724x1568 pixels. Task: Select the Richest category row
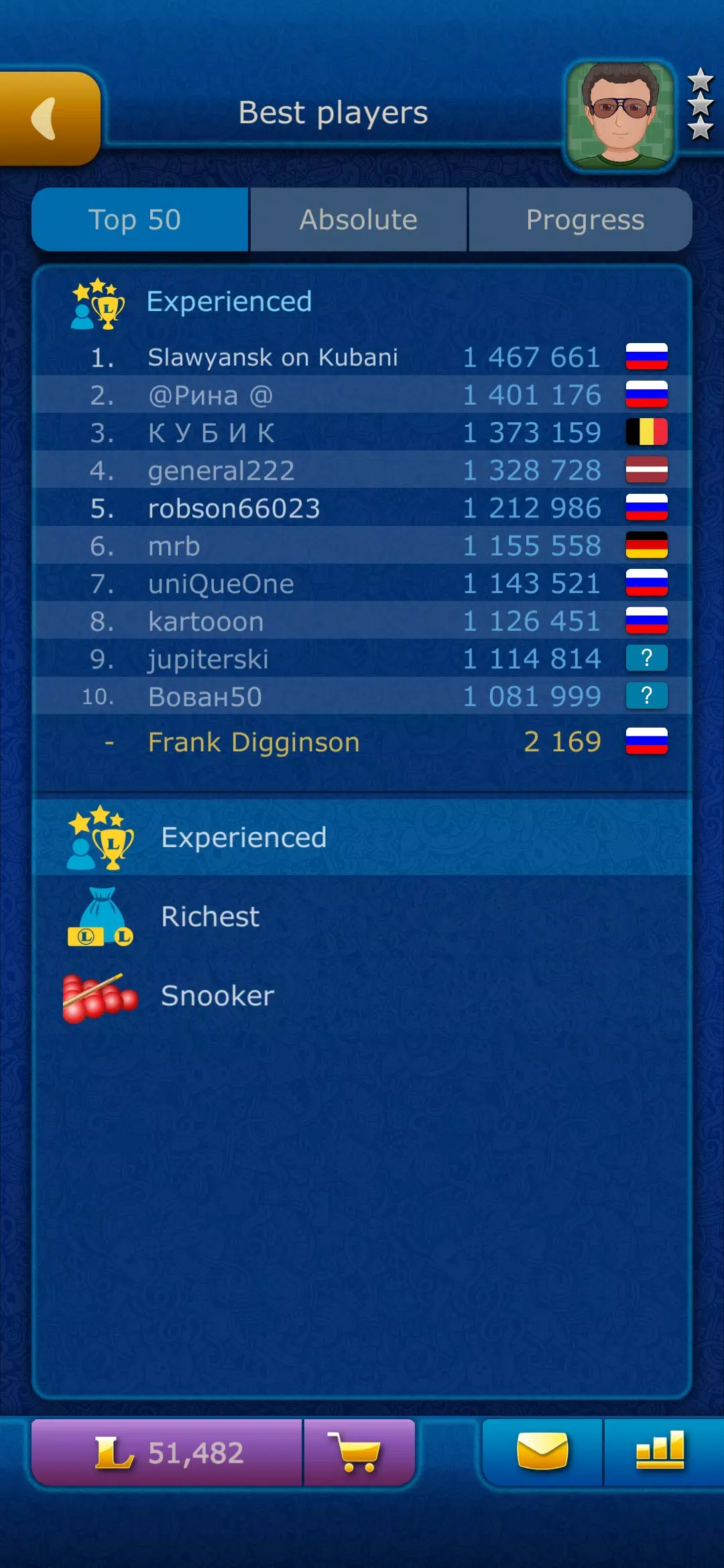362,916
